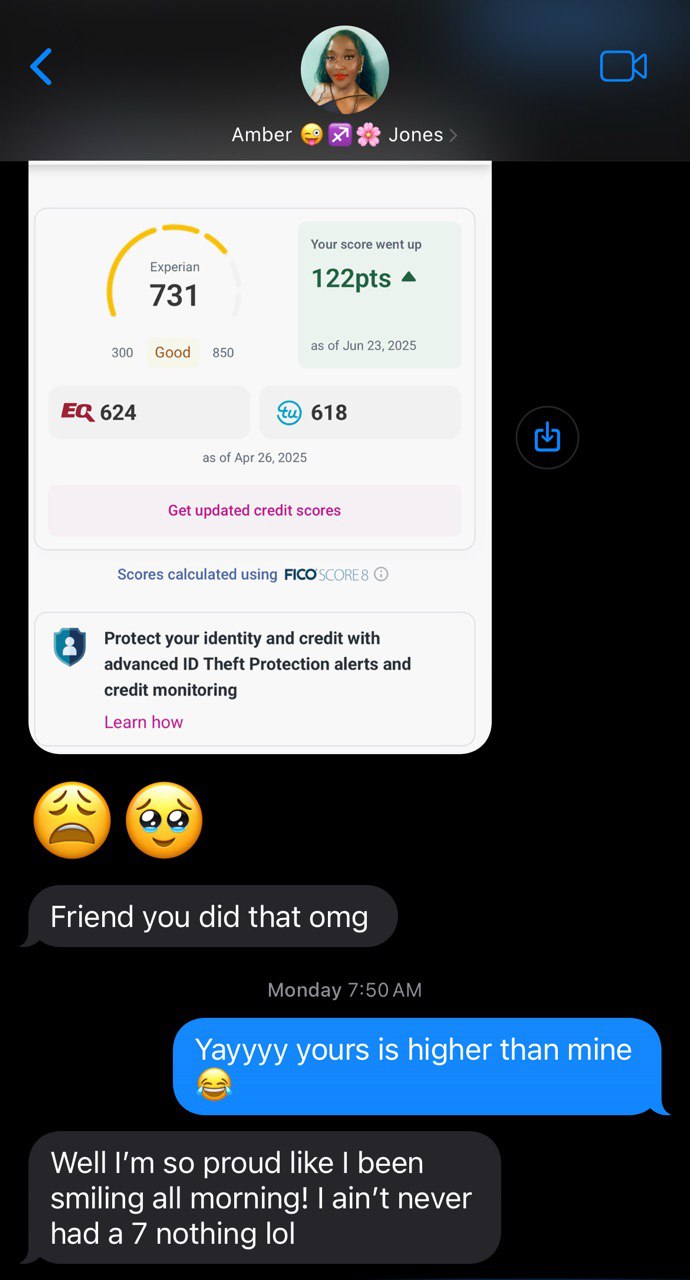The width and height of the screenshot is (690, 1280).
Task: Go back to the messages list
Action: click(x=41, y=67)
